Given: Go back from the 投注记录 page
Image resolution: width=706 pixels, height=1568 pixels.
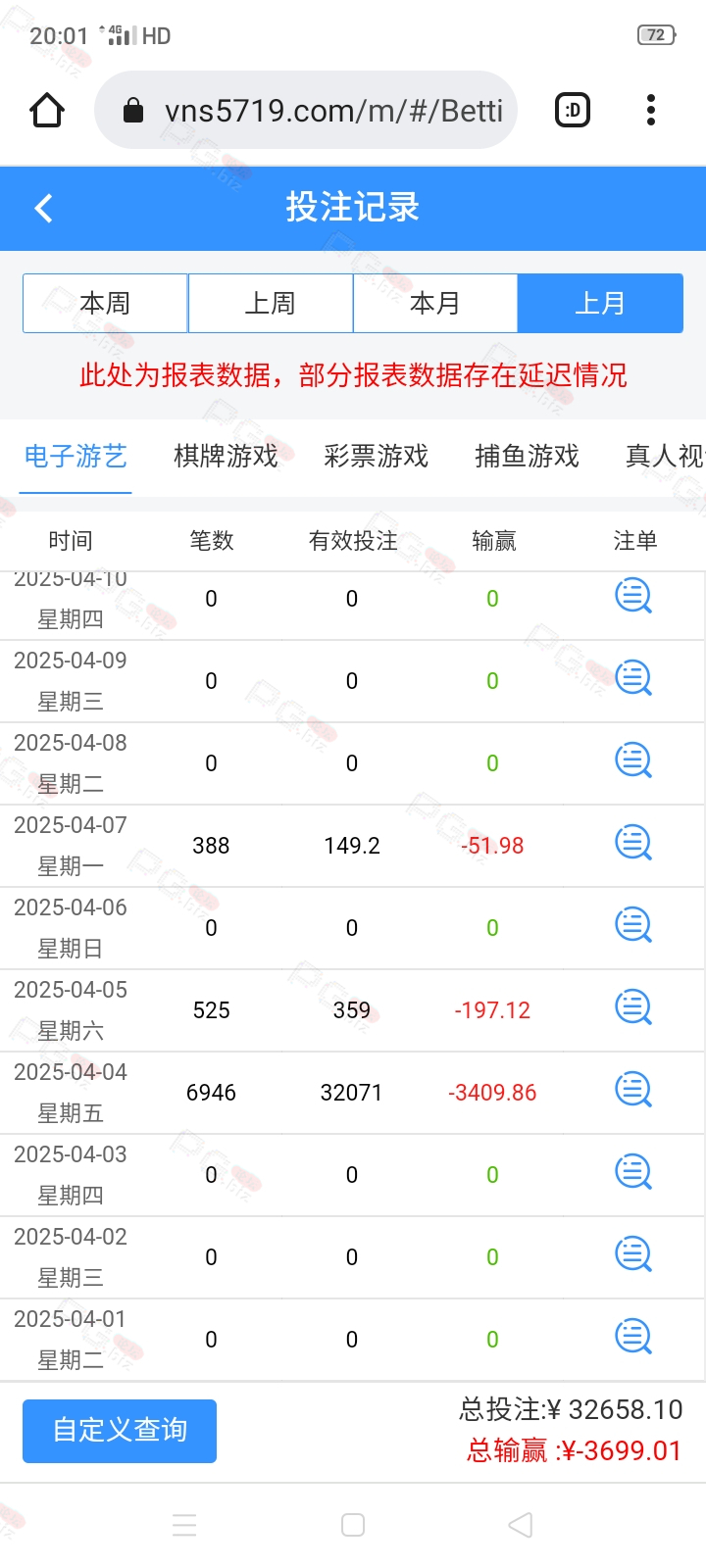Looking at the screenshot, I should pos(43,208).
